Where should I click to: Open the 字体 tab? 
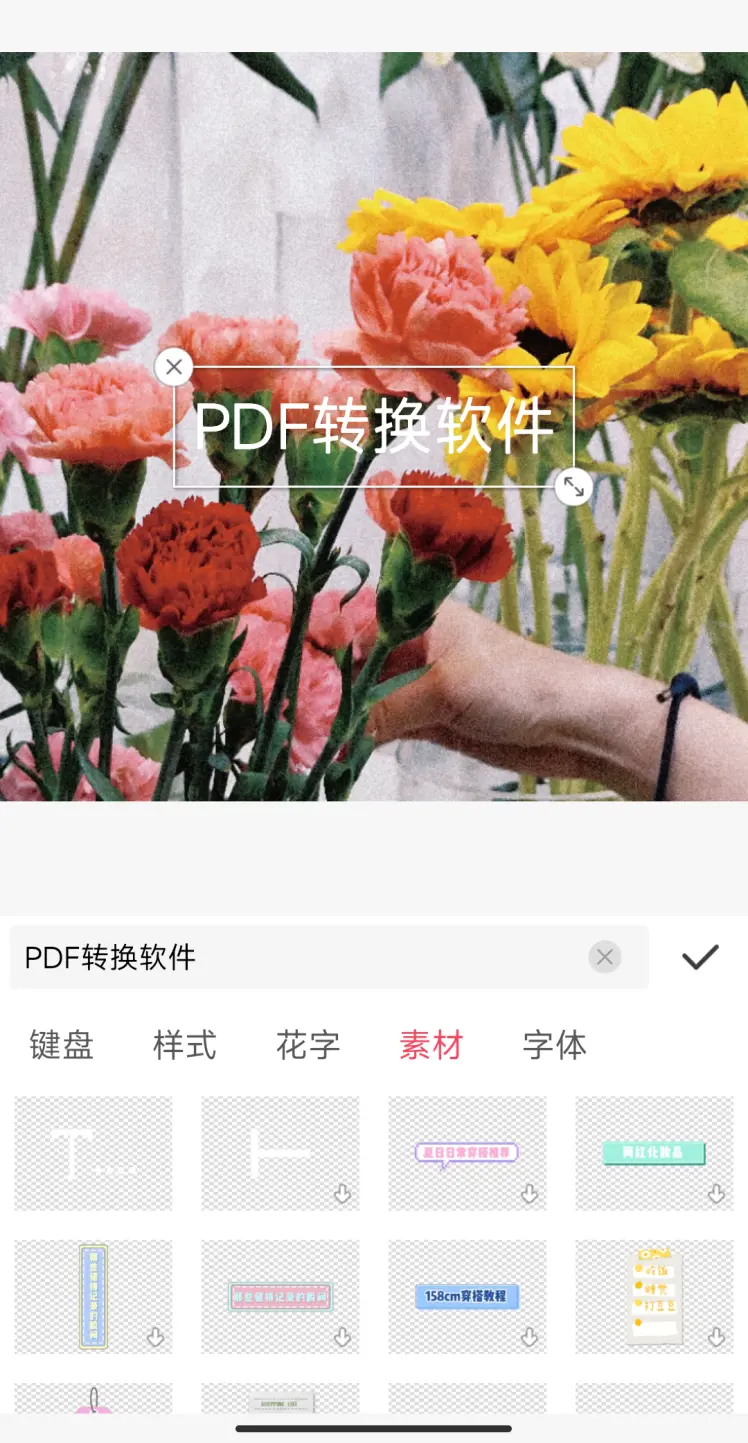554,1045
